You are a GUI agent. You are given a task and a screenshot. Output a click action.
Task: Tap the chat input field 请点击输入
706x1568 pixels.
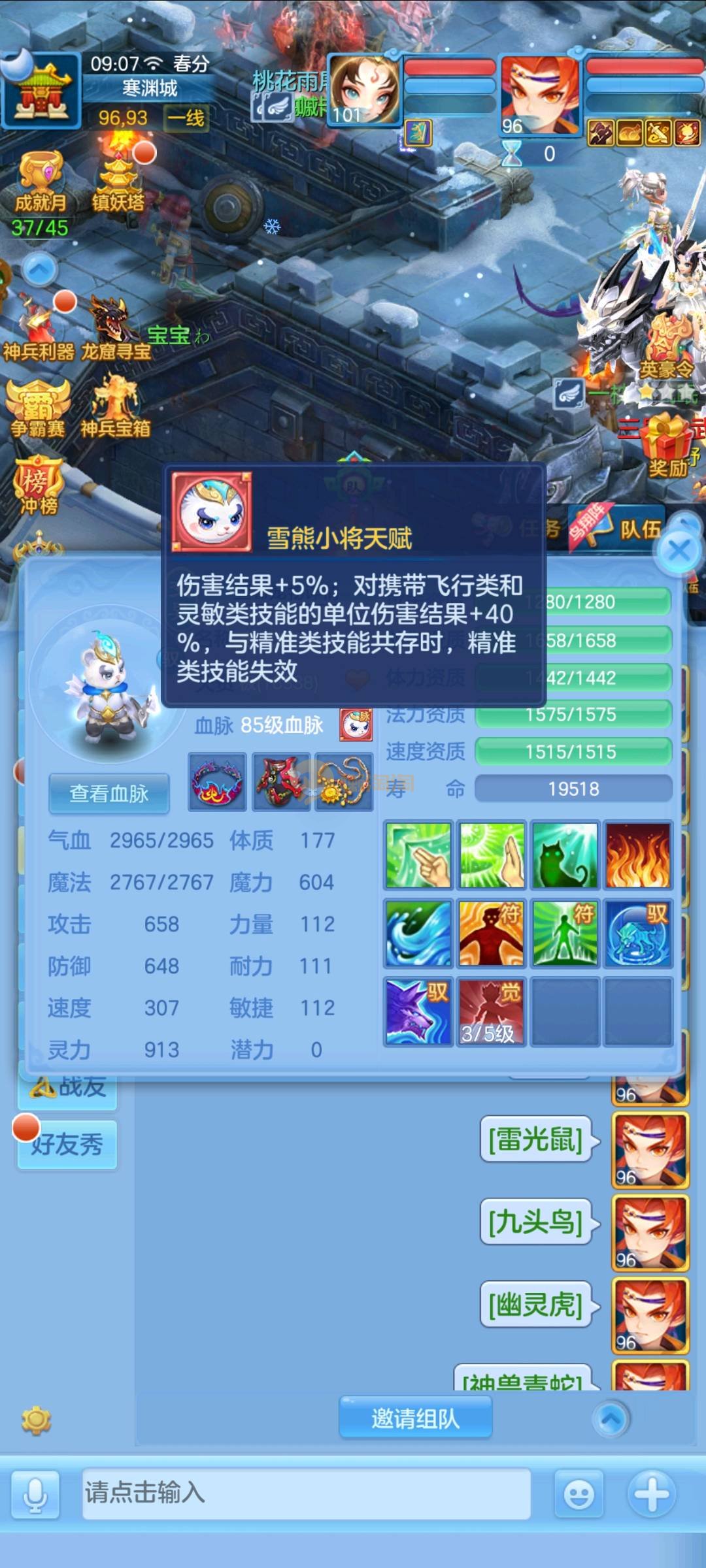(x=306, y=1493)
